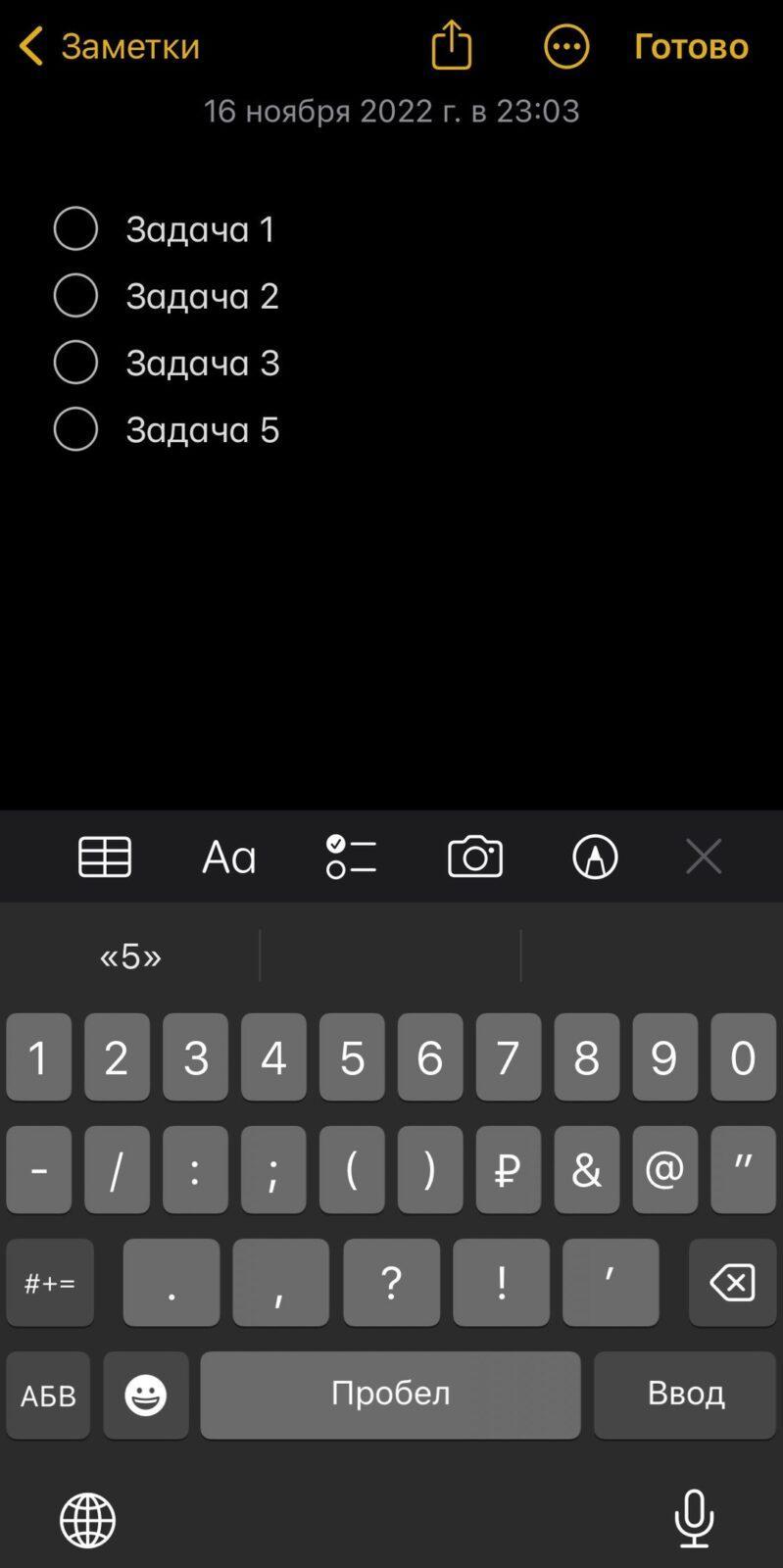Open the Aa text formatting options
The height and width of the screenshot is (1568, 783).
(228, 857)
